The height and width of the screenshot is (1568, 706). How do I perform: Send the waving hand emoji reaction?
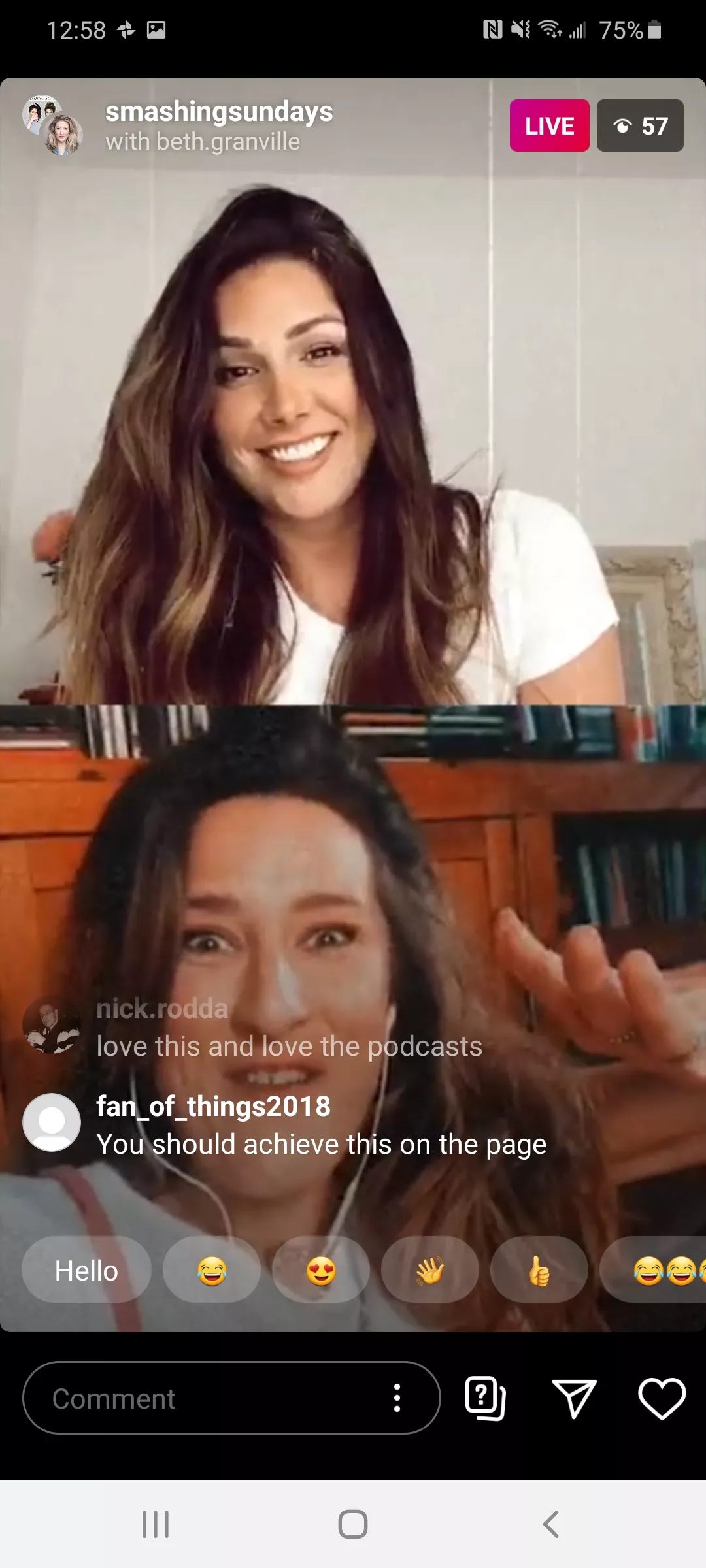(x=429, y=1271)
